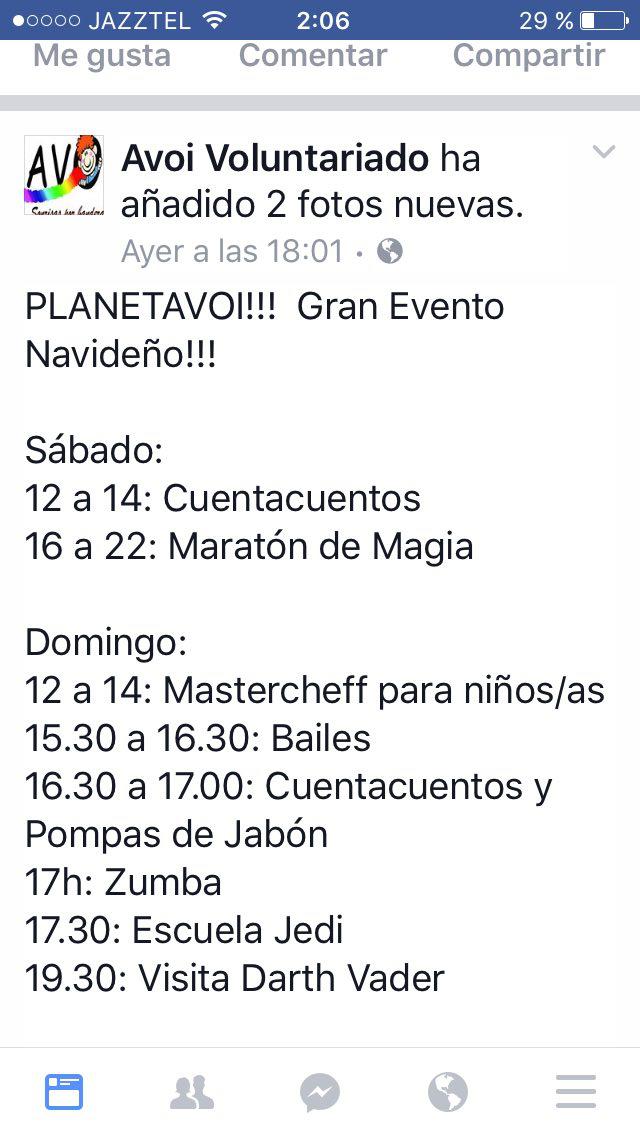Open the notifications globe tab
The image size is (640, 1136).
[448, 1093]
